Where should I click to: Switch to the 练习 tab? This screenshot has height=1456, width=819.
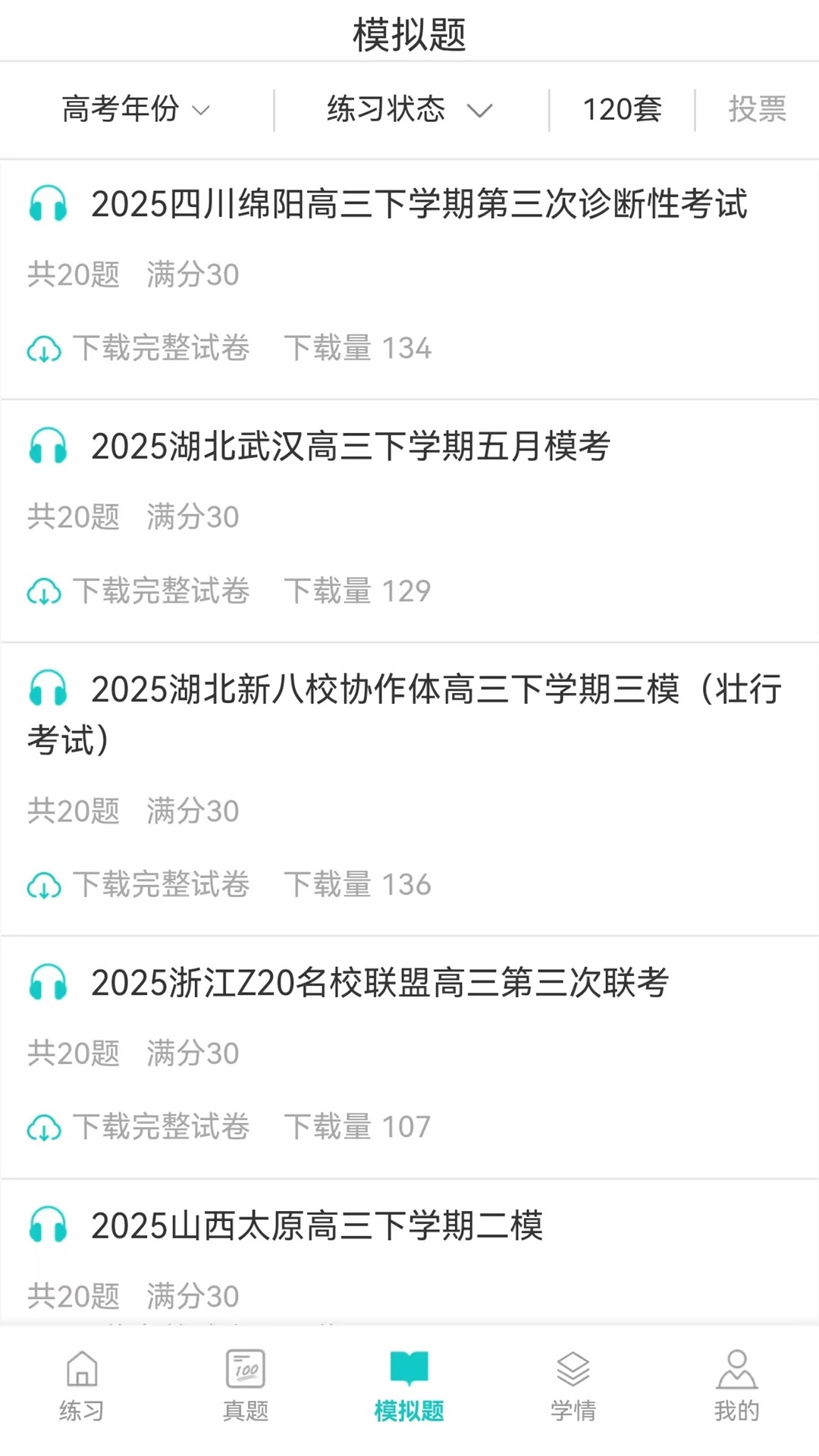tap(82, 1386)
